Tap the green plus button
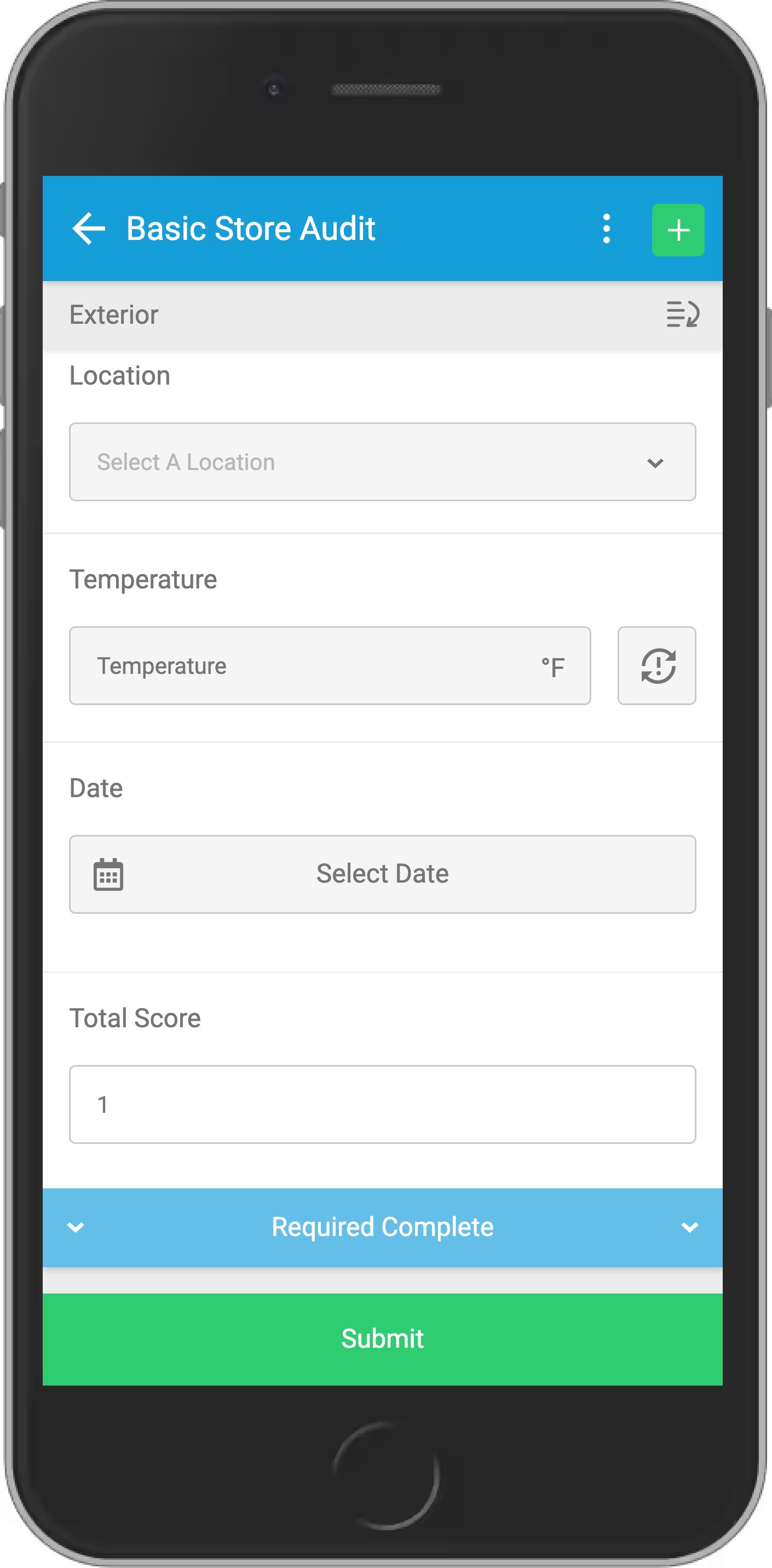The image size is (772, 1568). pyautogui.click(x=678, y=230)
